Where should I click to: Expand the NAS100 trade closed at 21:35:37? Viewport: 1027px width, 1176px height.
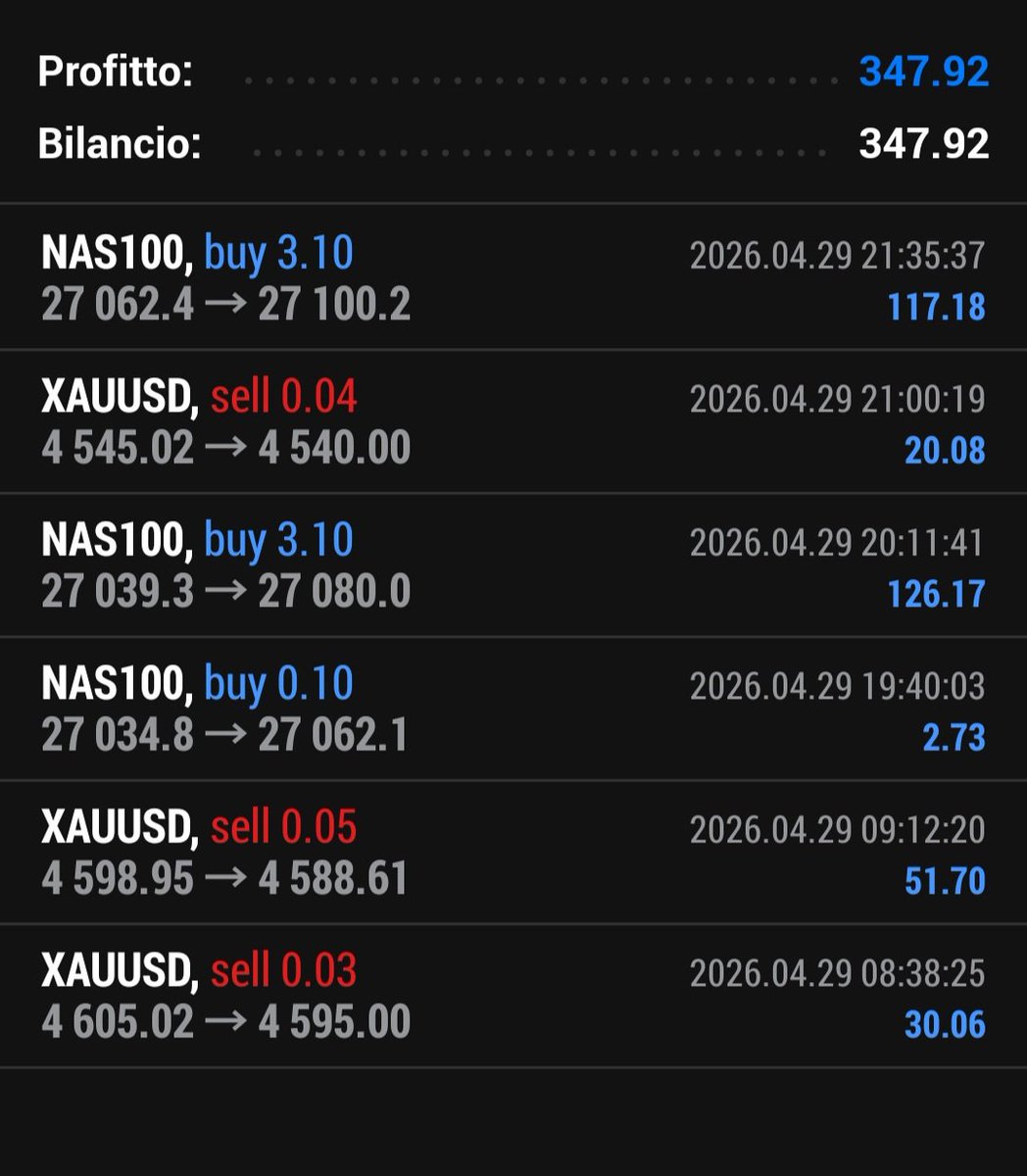tap(513, 278)
